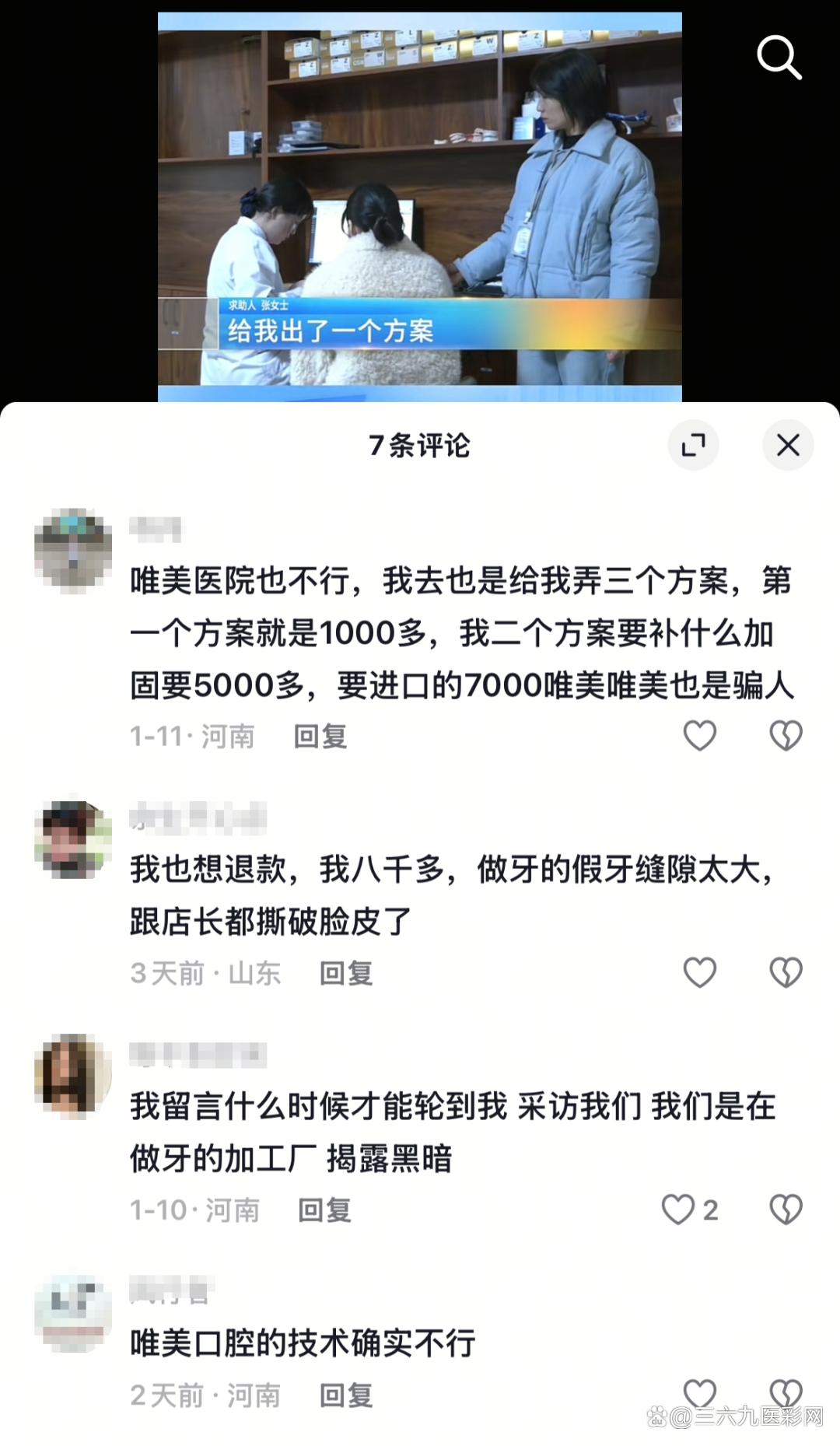
Task: Open the first commenter's avatar profile
Action: 73,548
